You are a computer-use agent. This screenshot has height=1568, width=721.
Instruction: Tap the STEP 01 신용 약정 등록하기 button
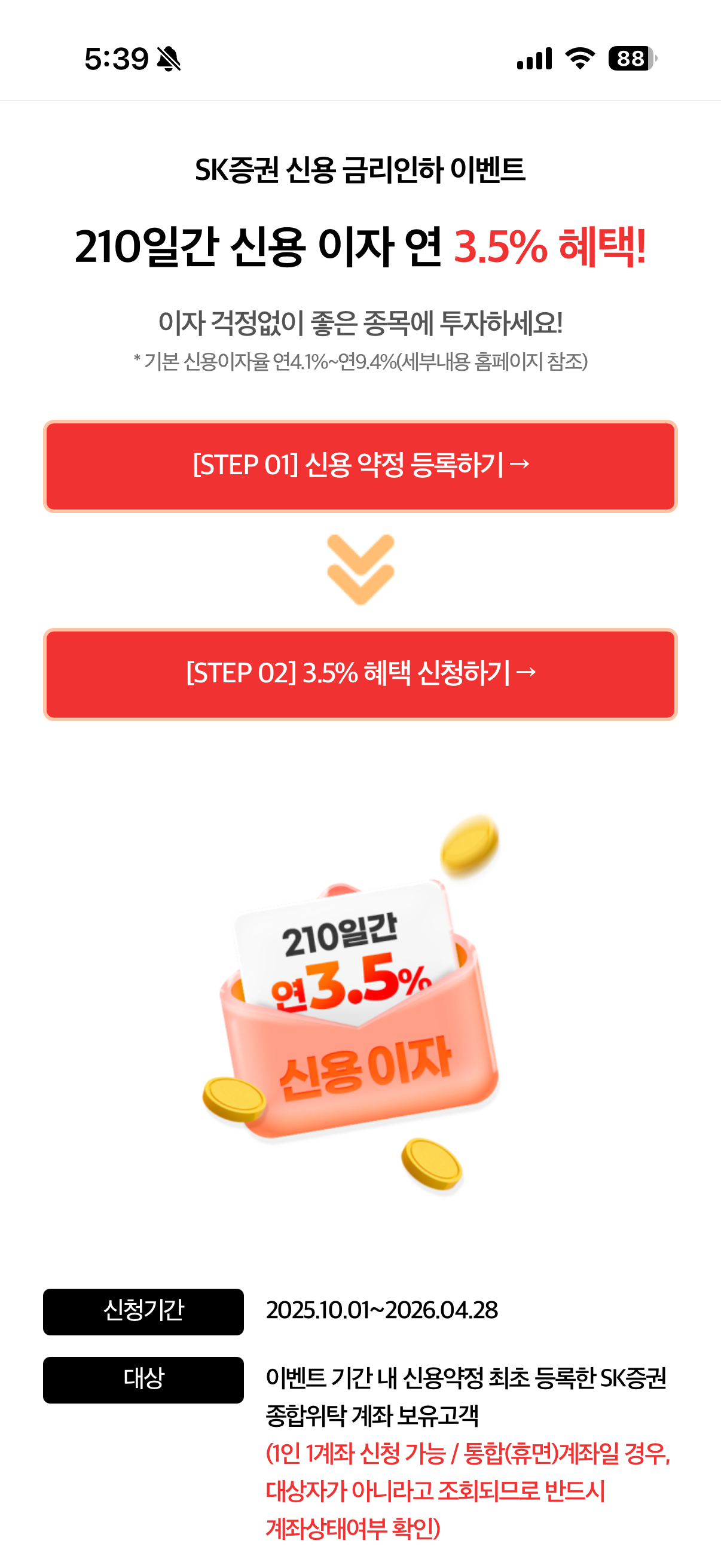click(x=360, y=466)
